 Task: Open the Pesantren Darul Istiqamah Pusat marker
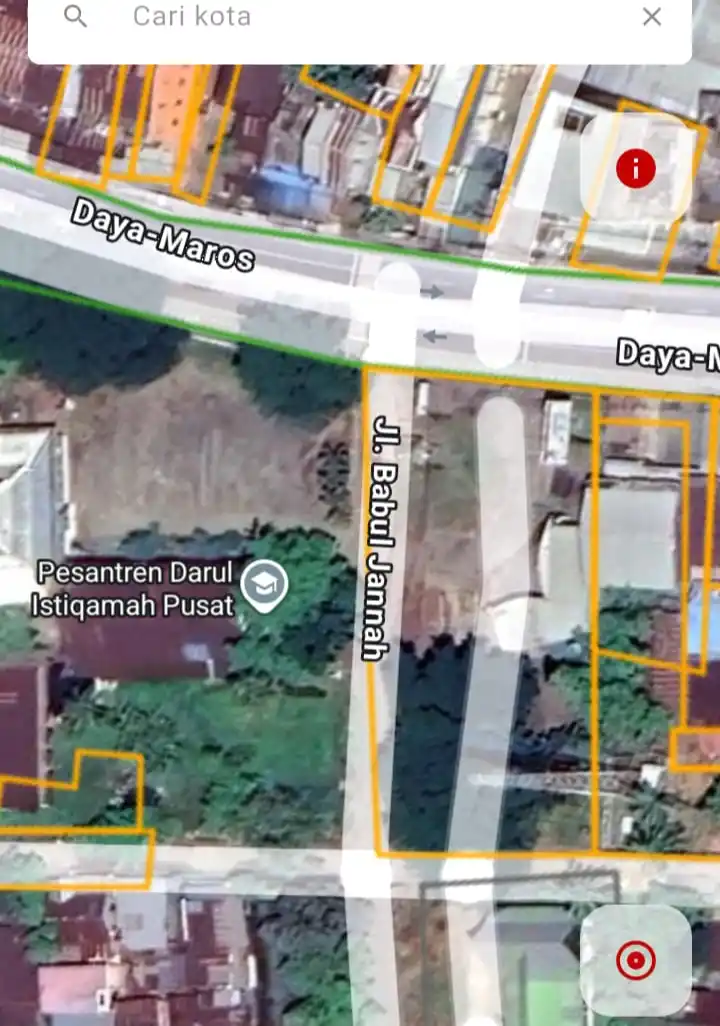coord(265,586)
